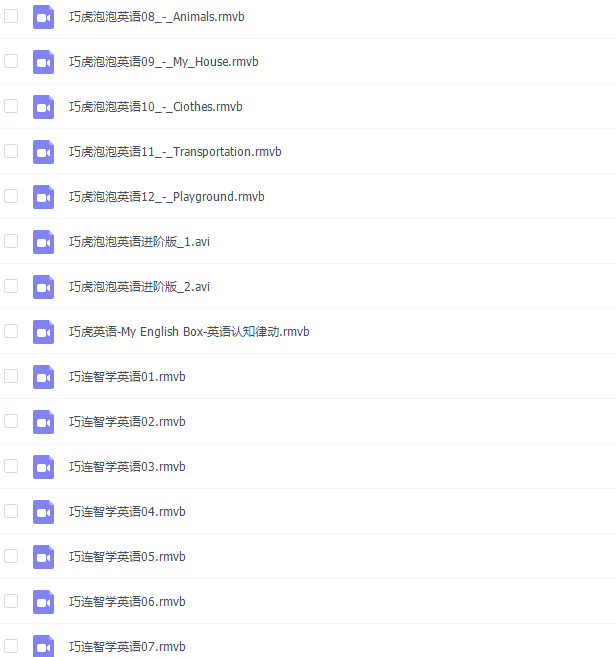The image size is (616, 657).
Task: Open 巧虎英语-My English Box file
Action: point(189,332)
